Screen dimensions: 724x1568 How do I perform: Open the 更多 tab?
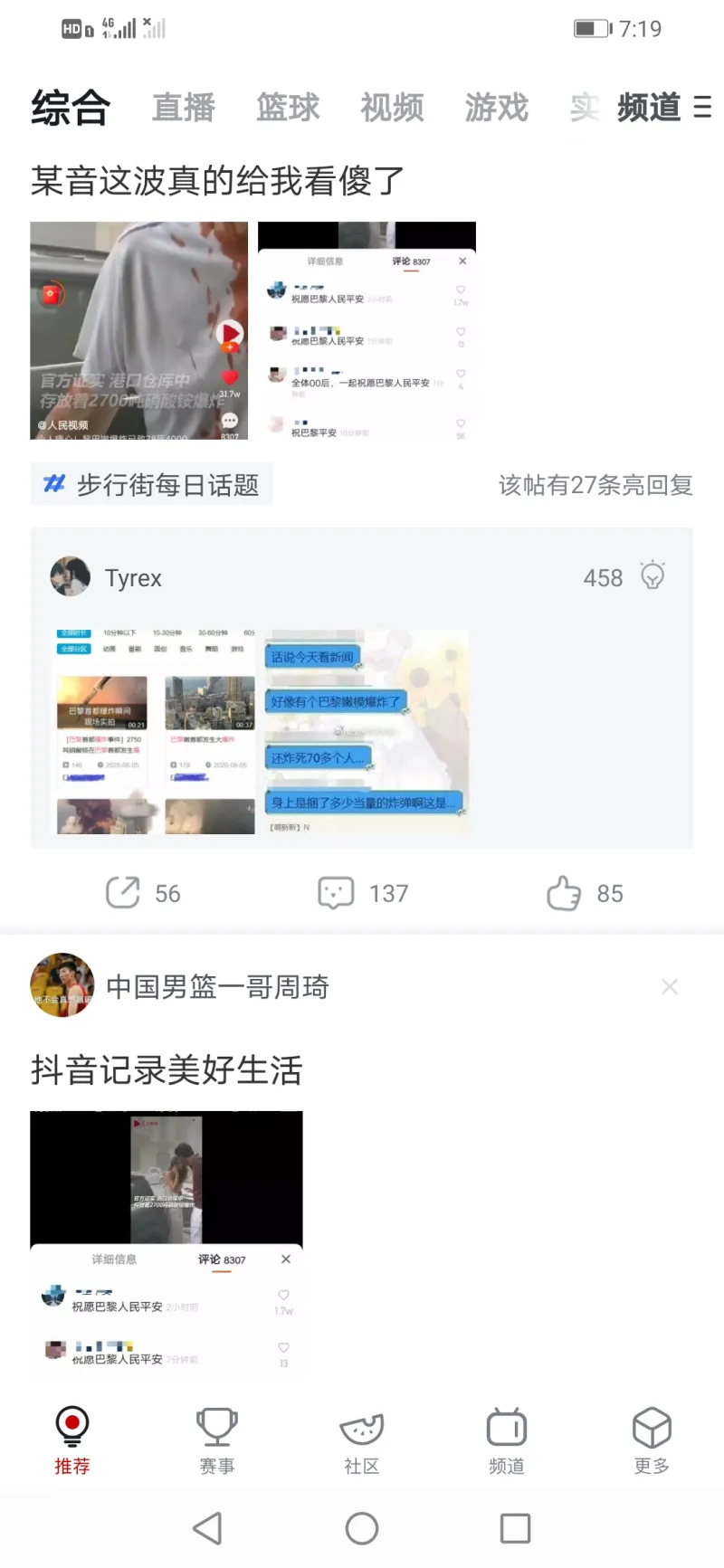pyautogui.click(x=652, y=1440)
